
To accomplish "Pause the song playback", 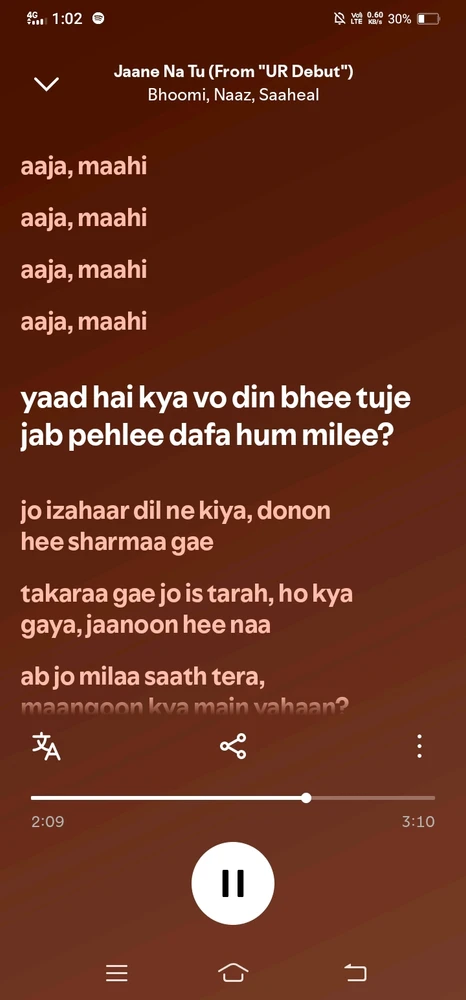I will pos(233,883).
